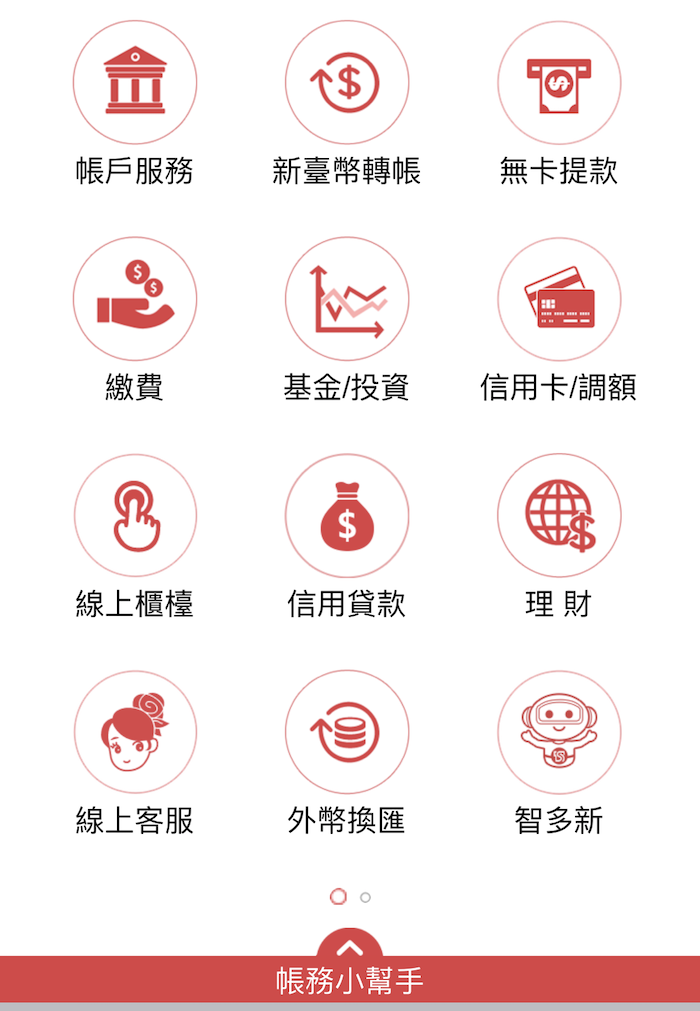Contact 線上客服 online support
The image size is (700, 1011).
pos(135,733)
